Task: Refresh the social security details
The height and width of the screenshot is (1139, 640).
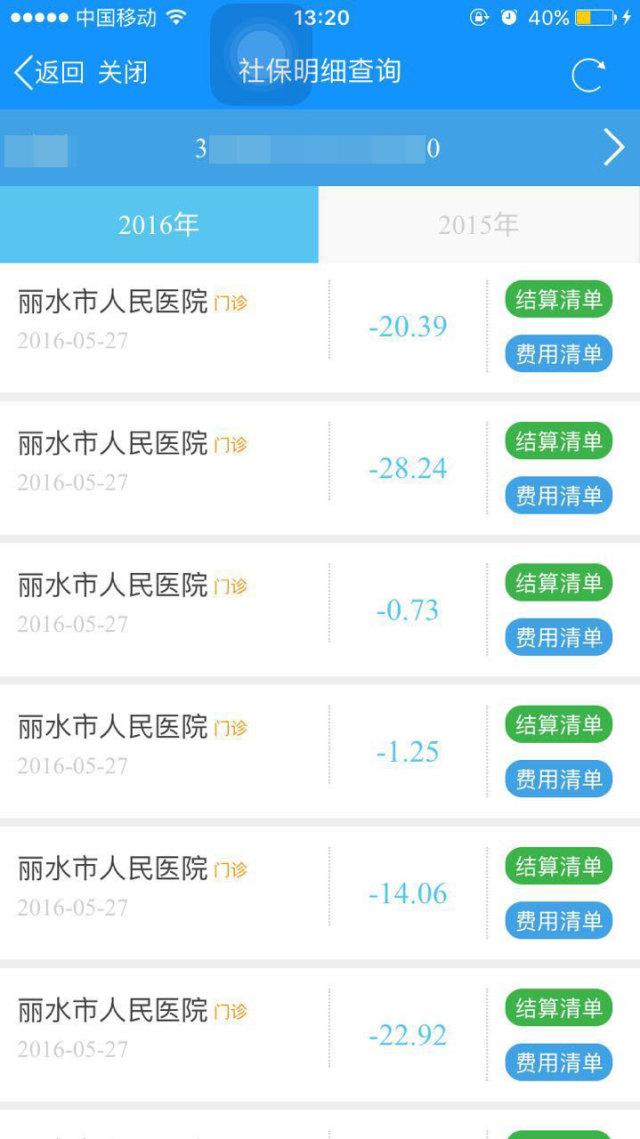Action: (587, 75)
